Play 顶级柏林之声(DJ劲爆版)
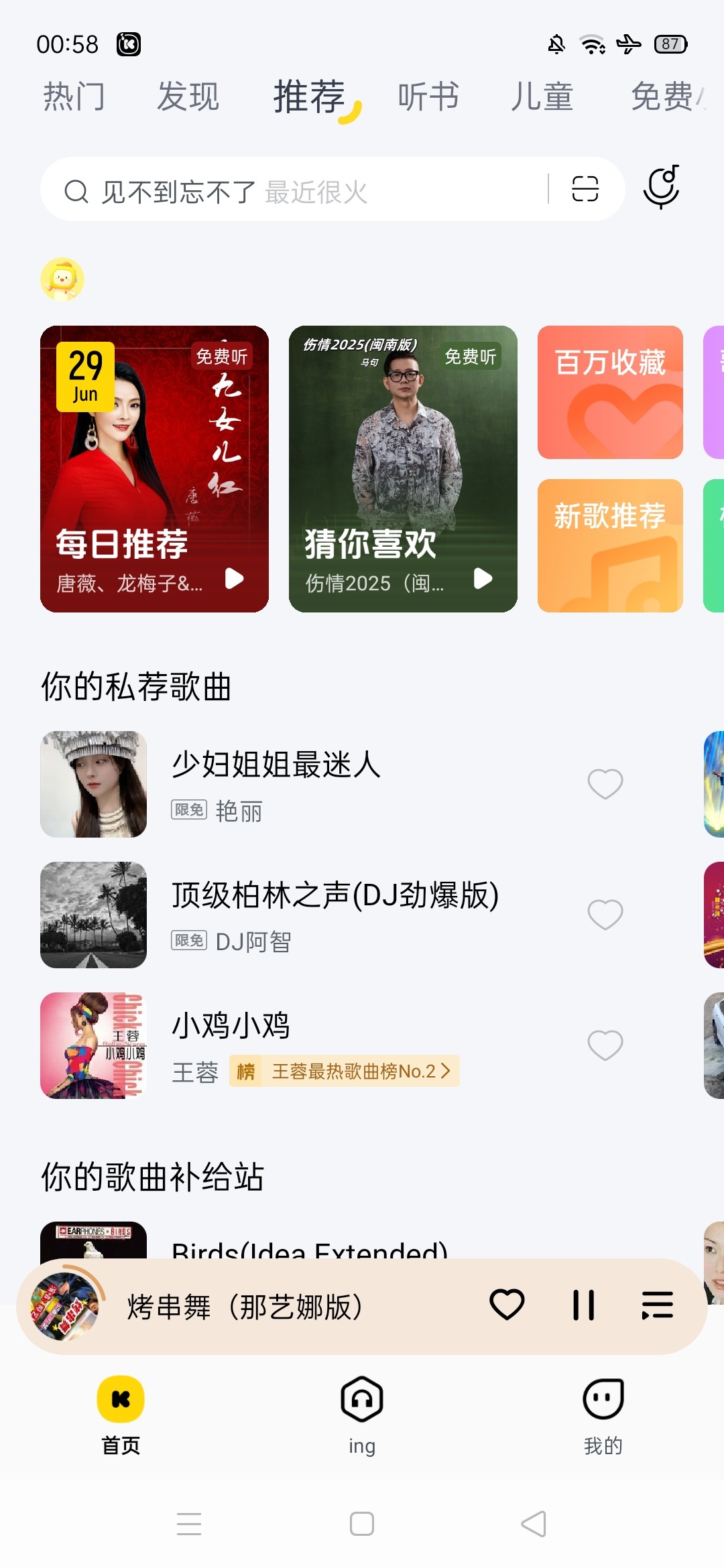 pyautogui.click(x=335, y=915)
